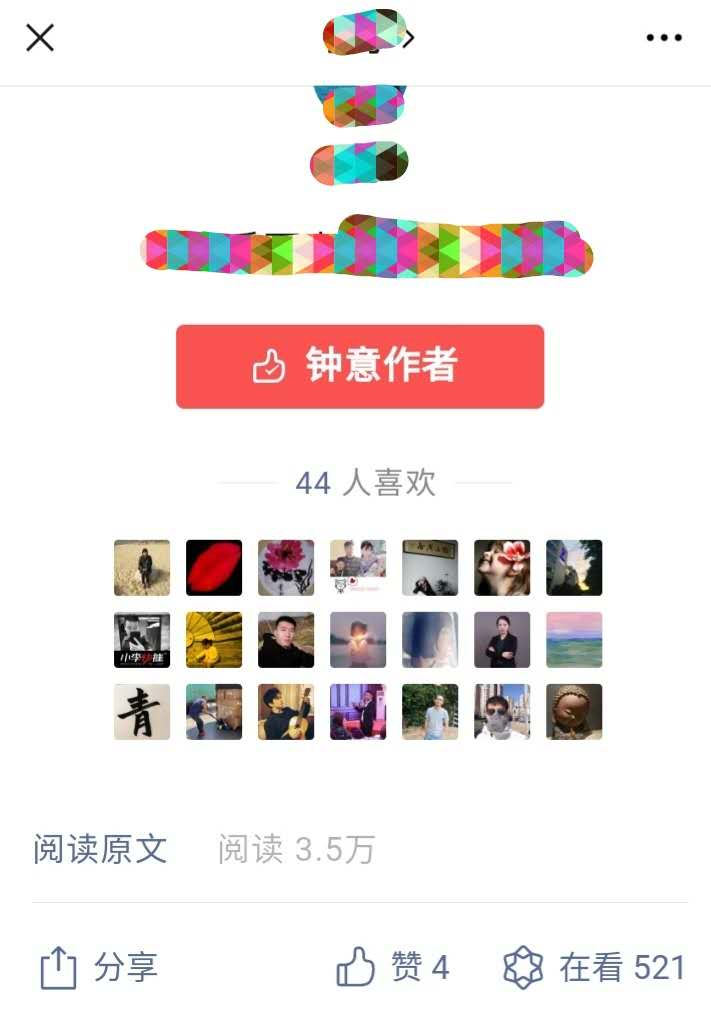Image resolution: width=711 pixels, height=1035 pixels.
Task: Open the supporter avatar showing the 青 character
Action: 142,712
